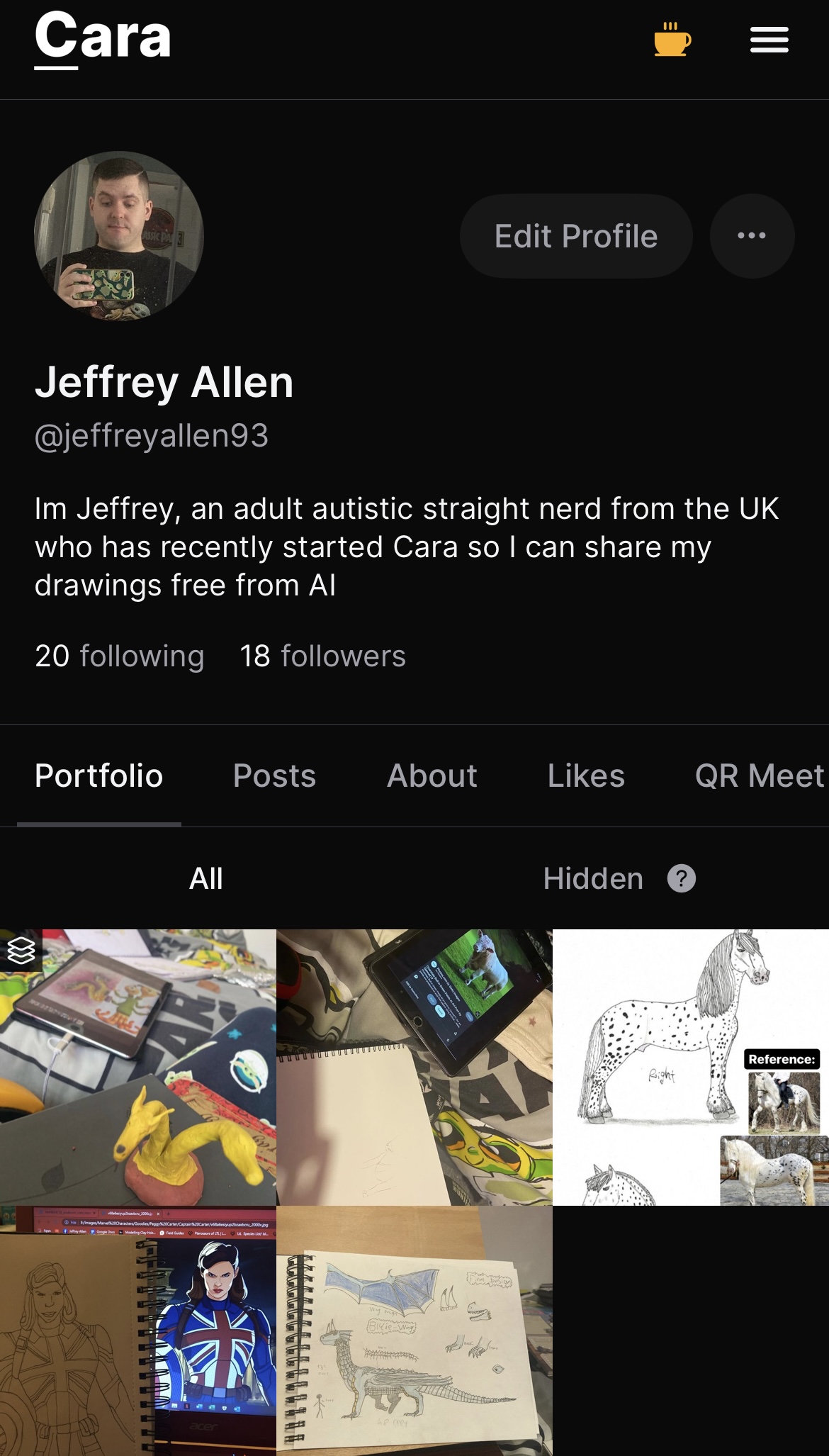Viewport: 829px width, 1456px height.
Task: Open the Union Jack character sketch
Action: tap(138, 1331)
